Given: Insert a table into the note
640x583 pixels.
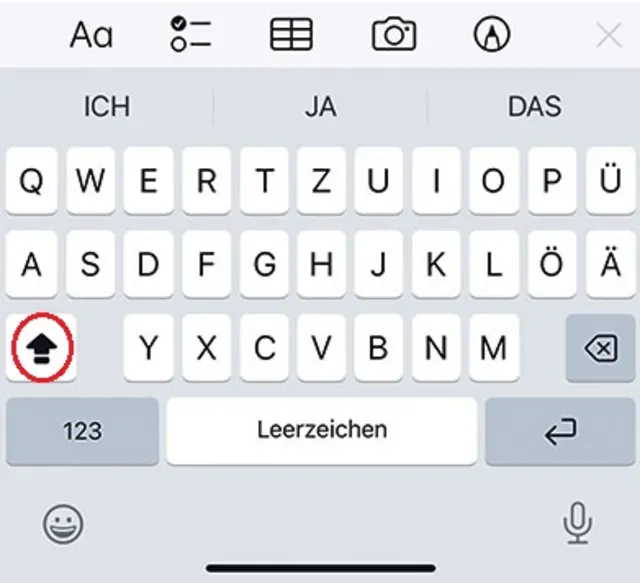Looking at the screenshot, I should 292,35.
